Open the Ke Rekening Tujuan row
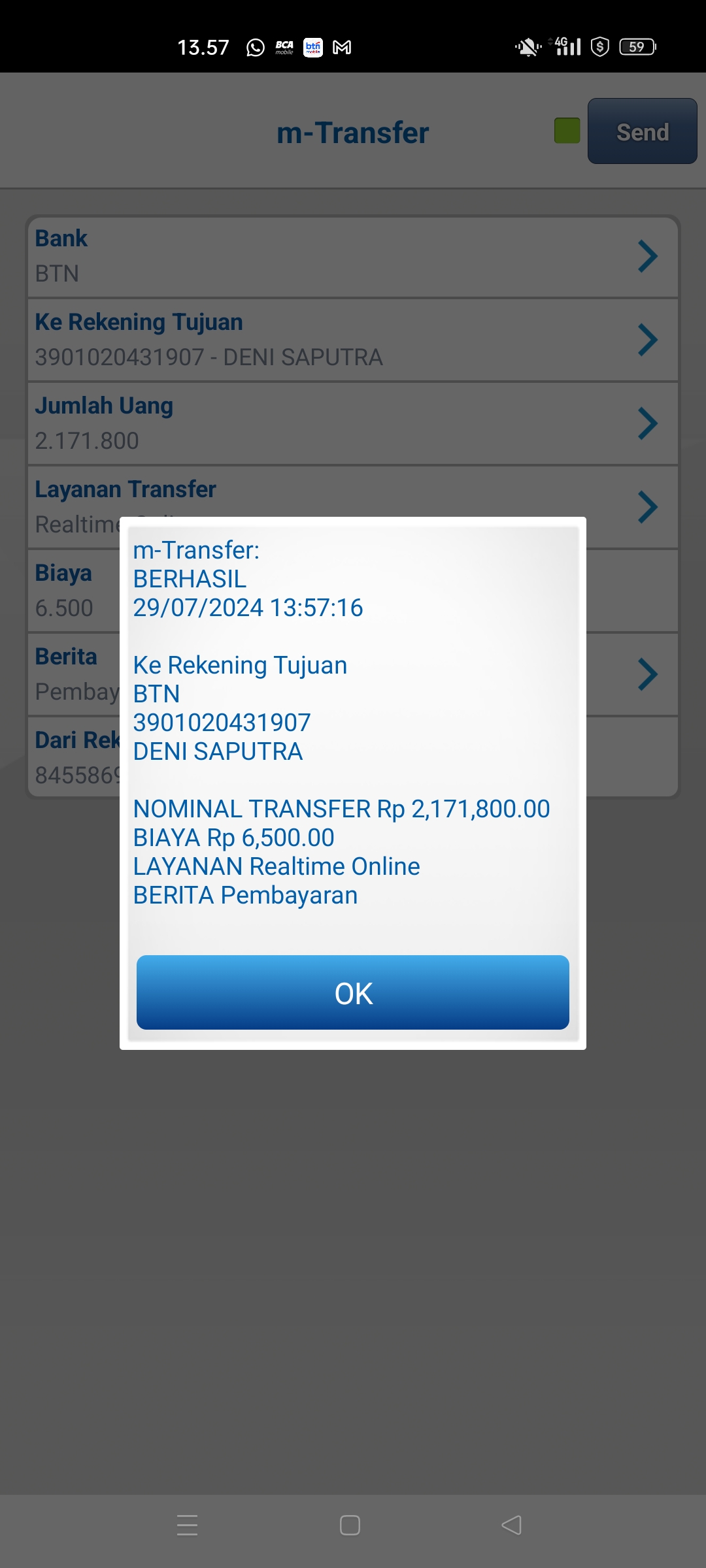This screenshot has width=706, height=1568. point(353,340)
